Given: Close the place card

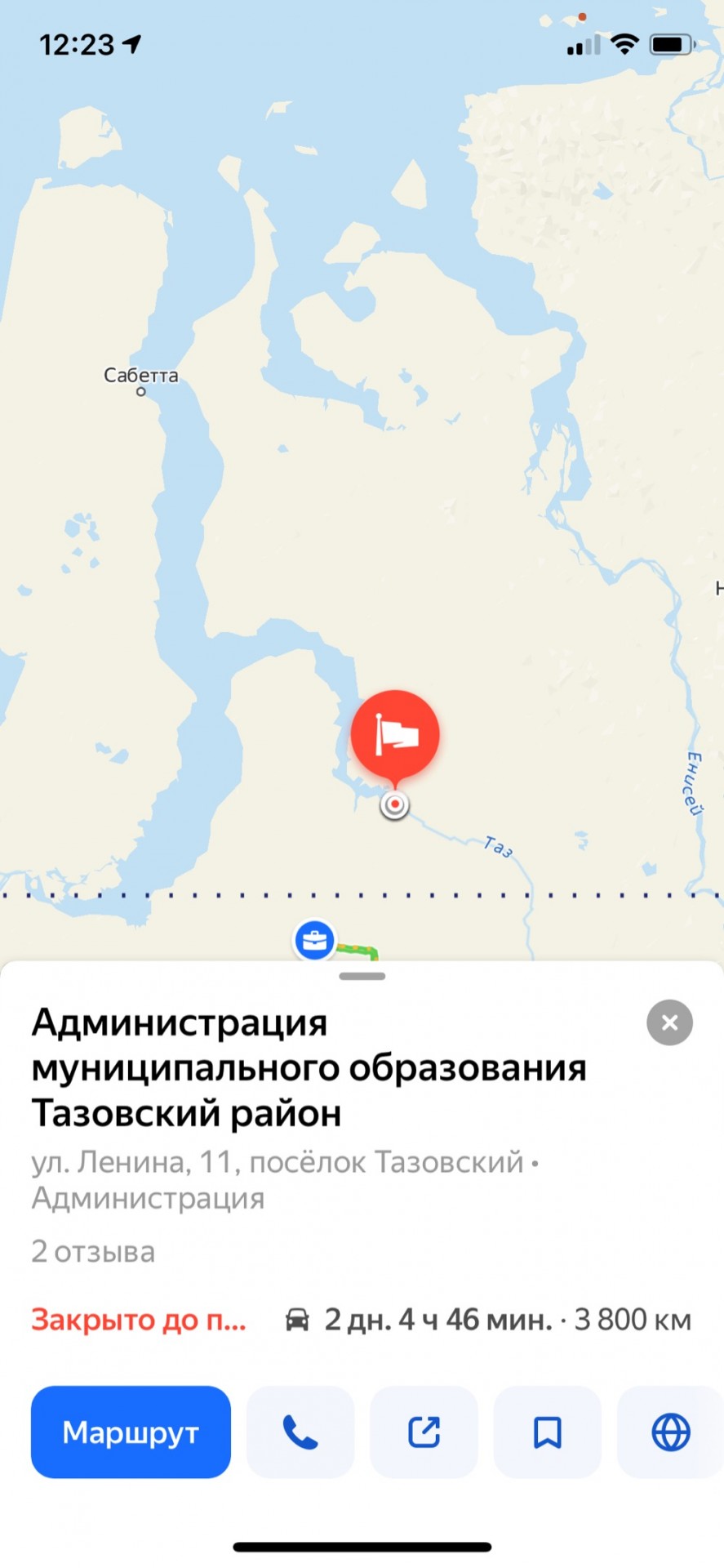Looking at the screenshot, I should [669, 1022].
